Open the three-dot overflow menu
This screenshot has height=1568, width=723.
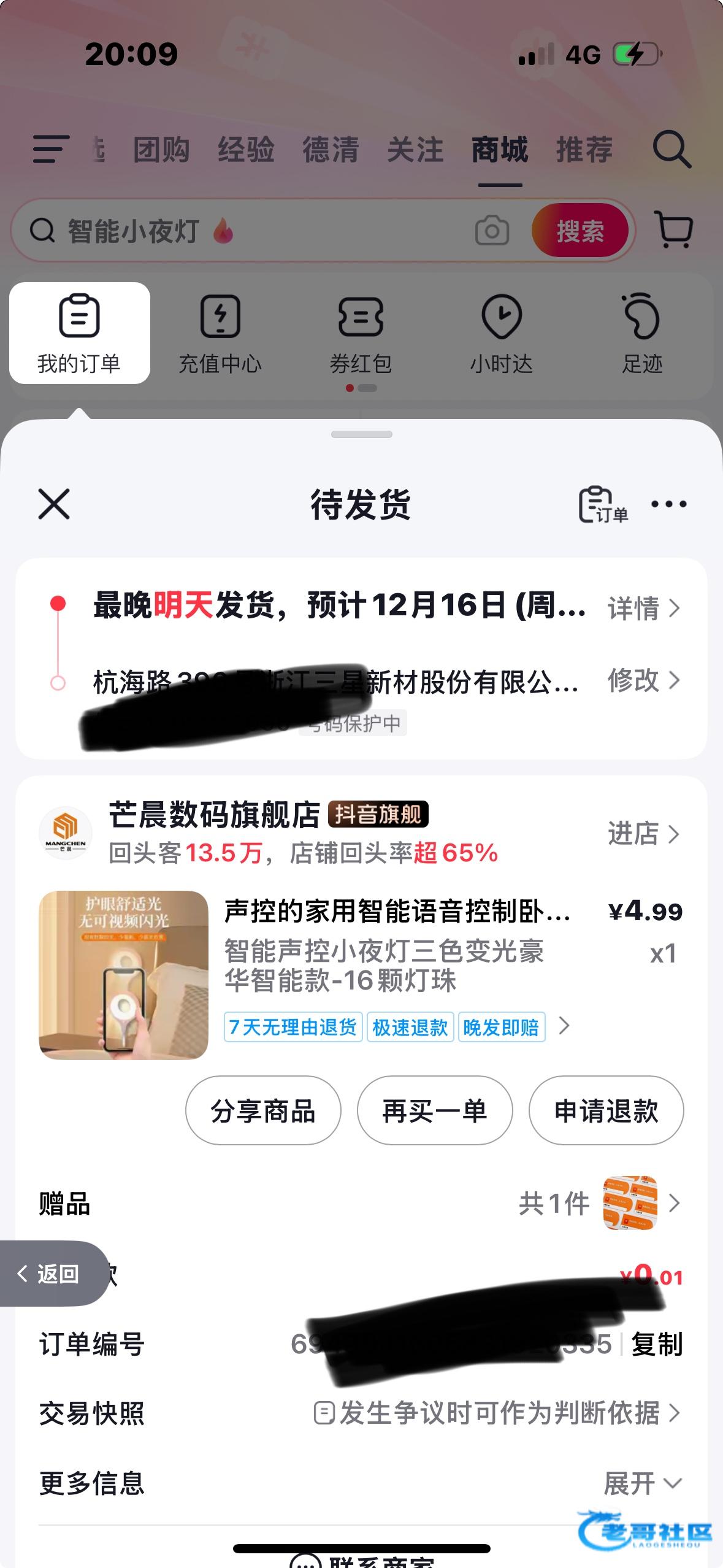tap(668, 504)
